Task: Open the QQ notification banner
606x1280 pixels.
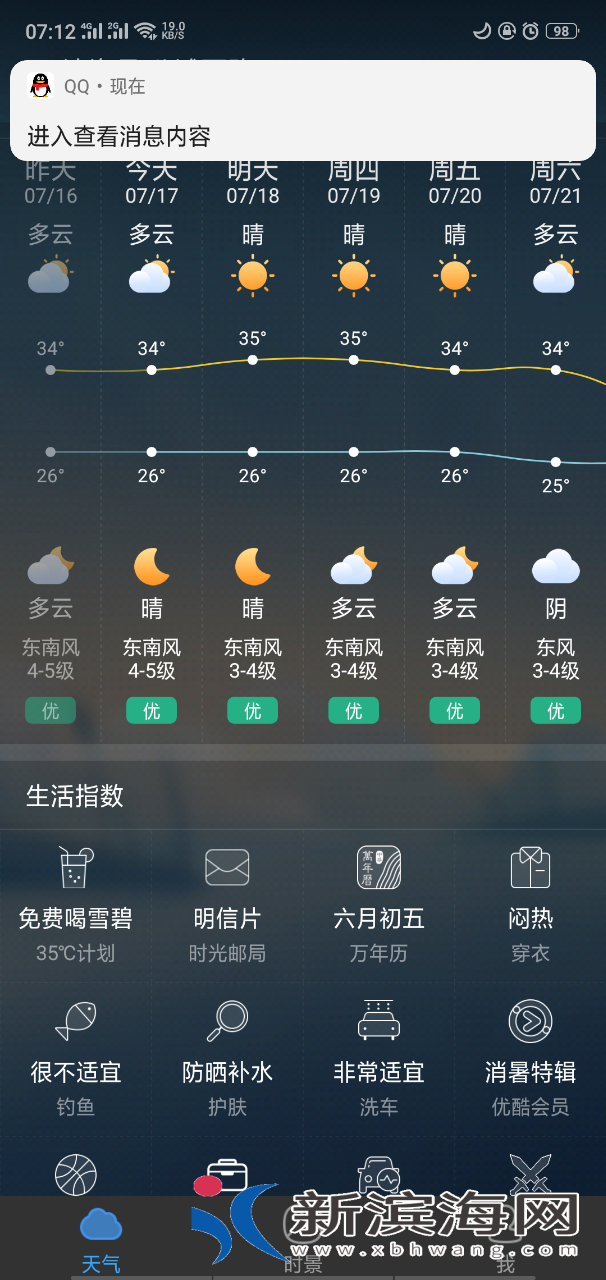Action: point(302,112)
